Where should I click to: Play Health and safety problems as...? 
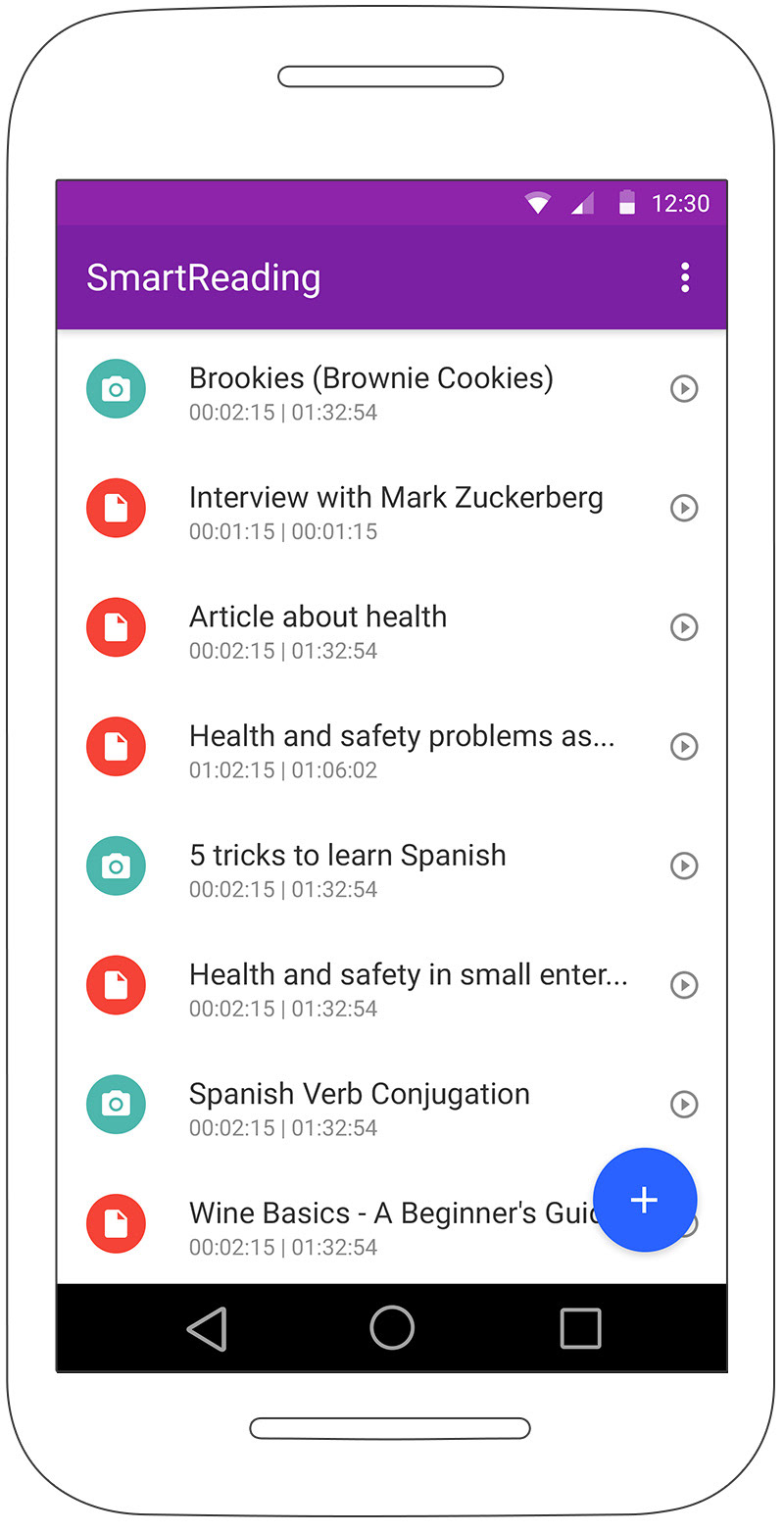point(684,746)
